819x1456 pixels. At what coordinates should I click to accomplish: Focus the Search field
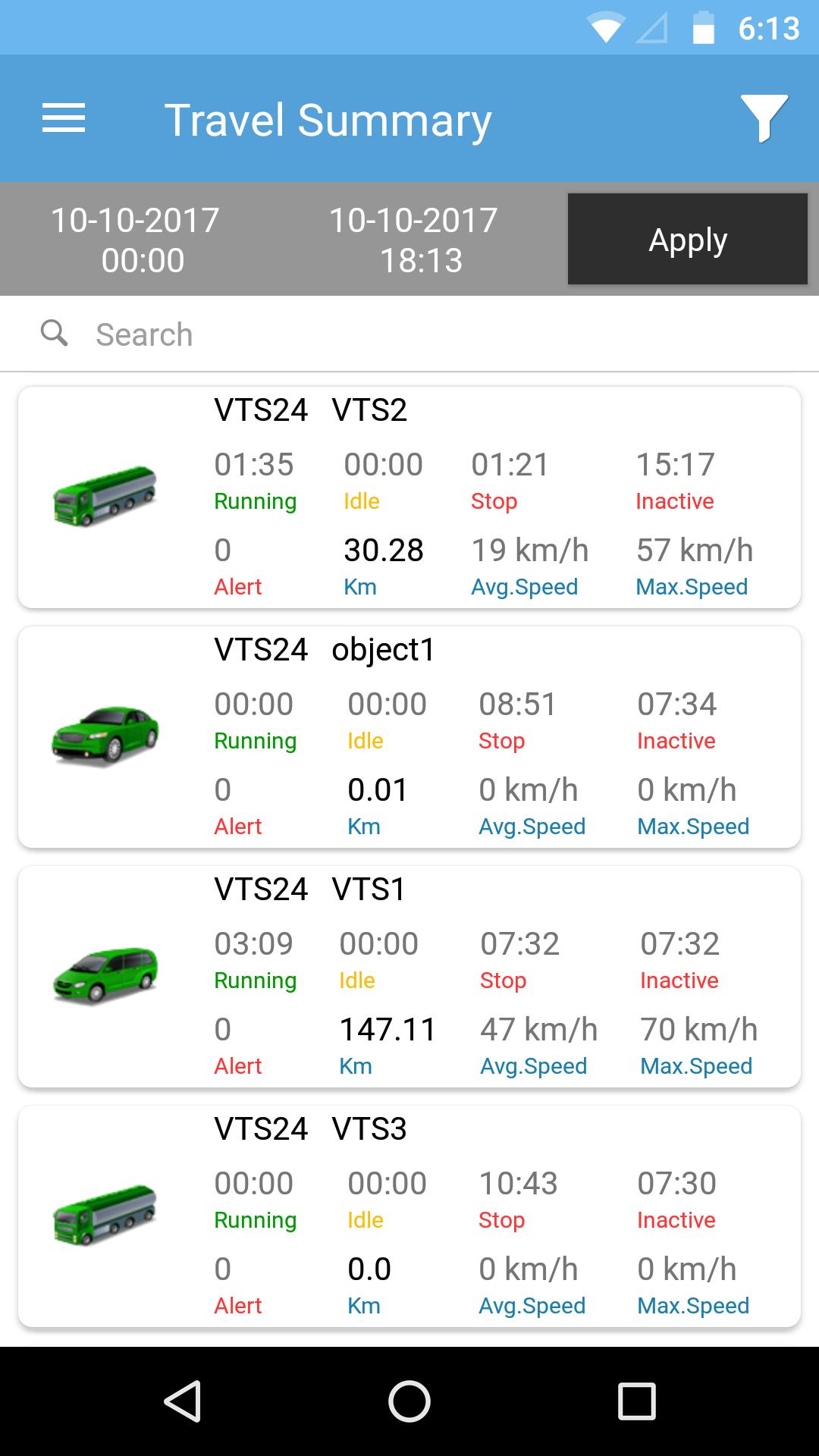coord(409,334)
